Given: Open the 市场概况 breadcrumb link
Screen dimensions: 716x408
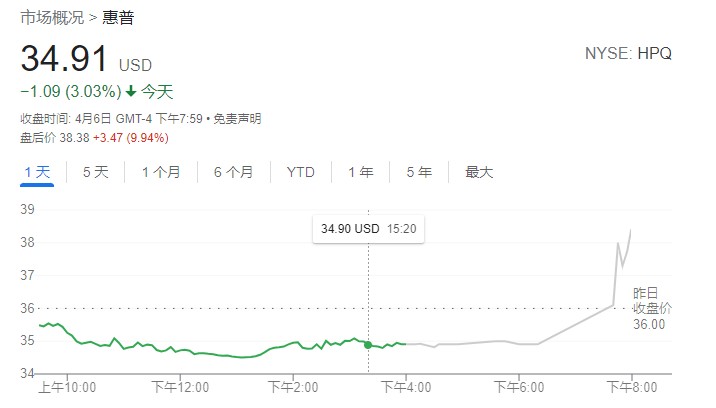Looking at the screenshot, I should (x=52, y=18).
